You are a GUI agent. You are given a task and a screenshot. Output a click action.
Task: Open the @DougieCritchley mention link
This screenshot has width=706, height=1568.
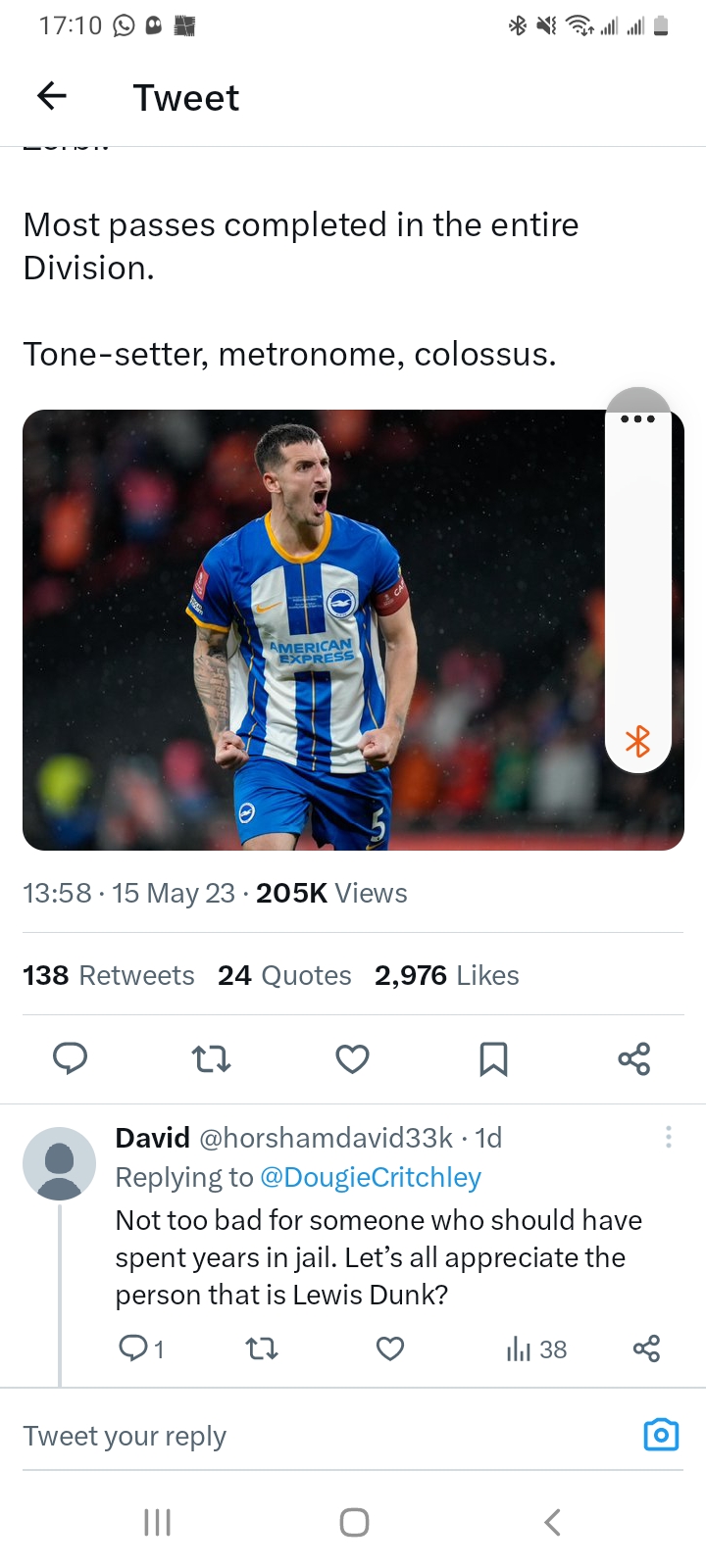click(371, 1177)
